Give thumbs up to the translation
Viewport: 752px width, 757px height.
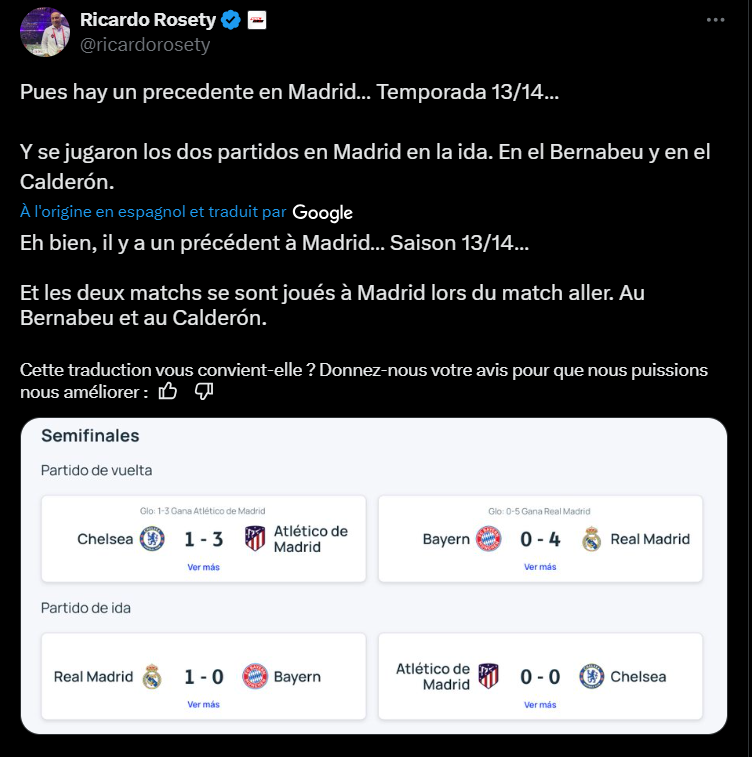click(x=168, y=391)
